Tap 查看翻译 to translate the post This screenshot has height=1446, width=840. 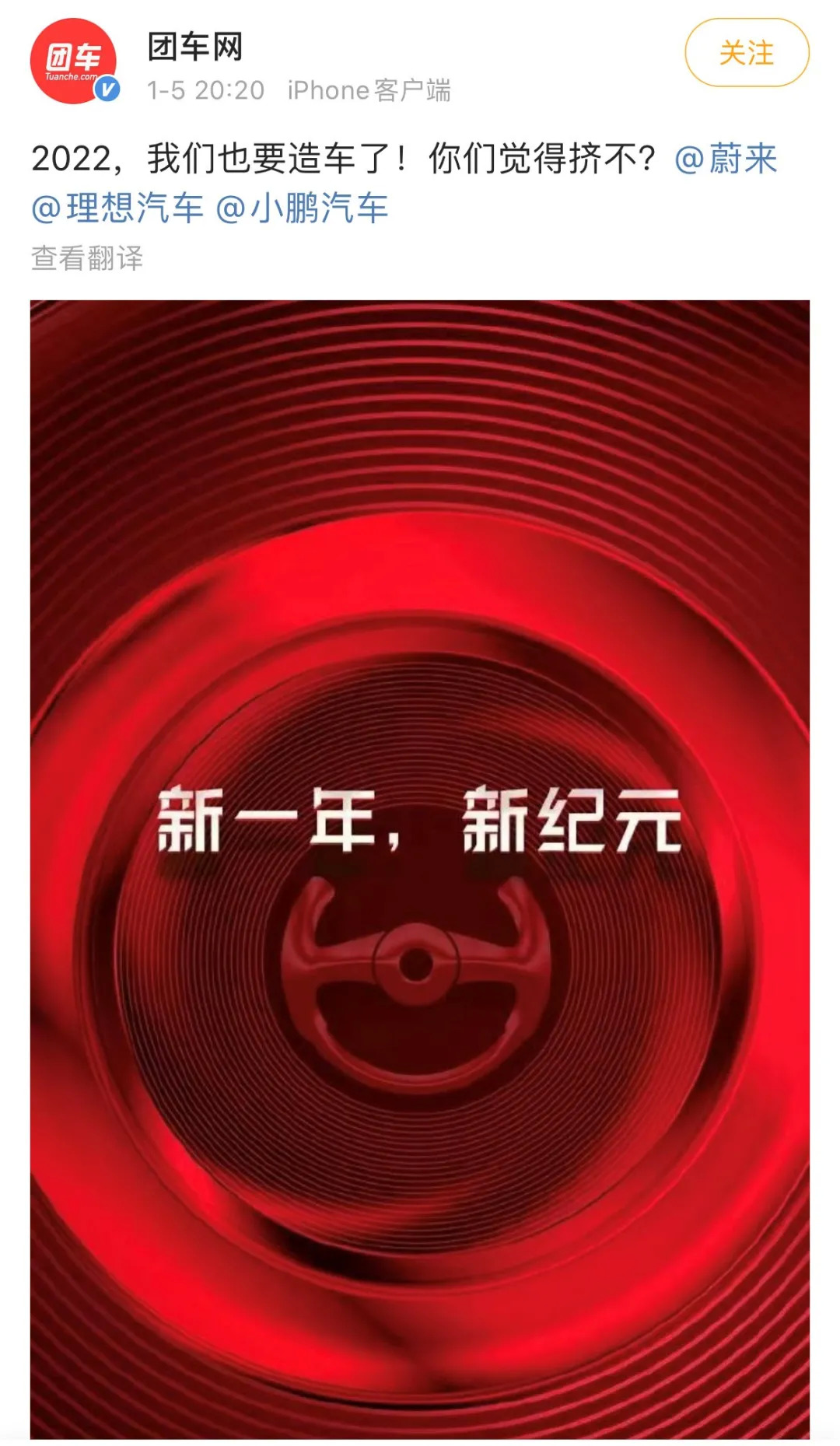[x=87, y=258]
